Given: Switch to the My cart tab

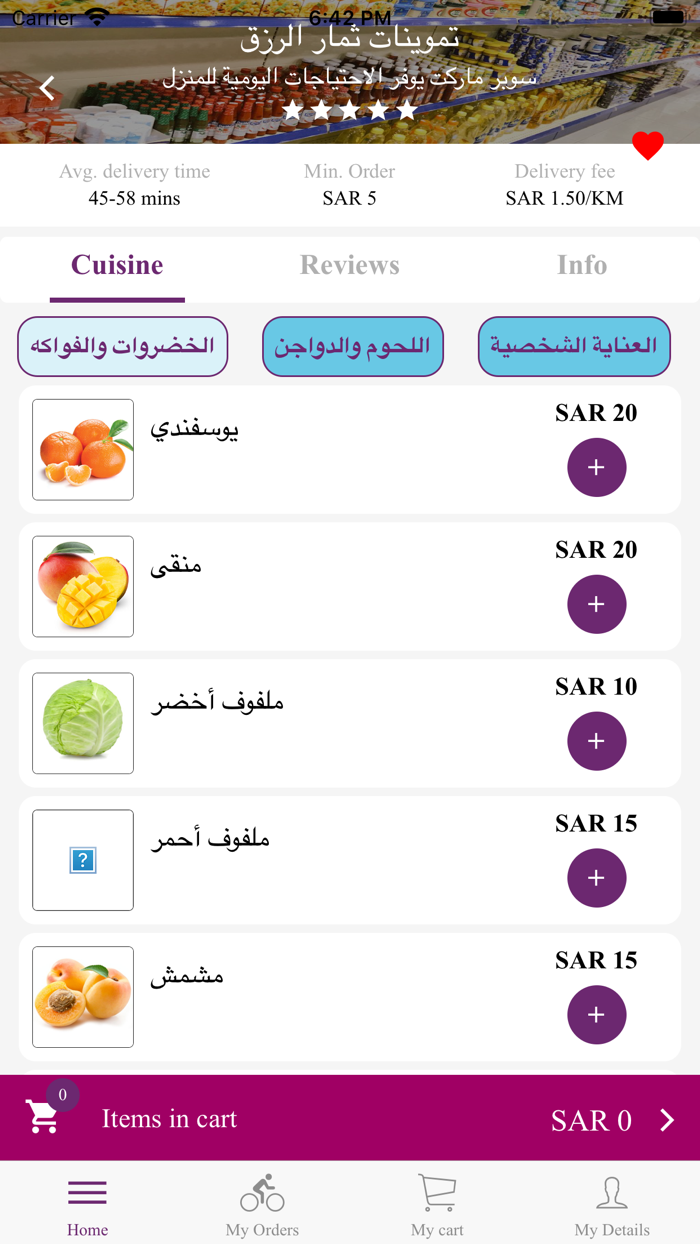Looking at the screenshot, I should [x=437, y=1205].
